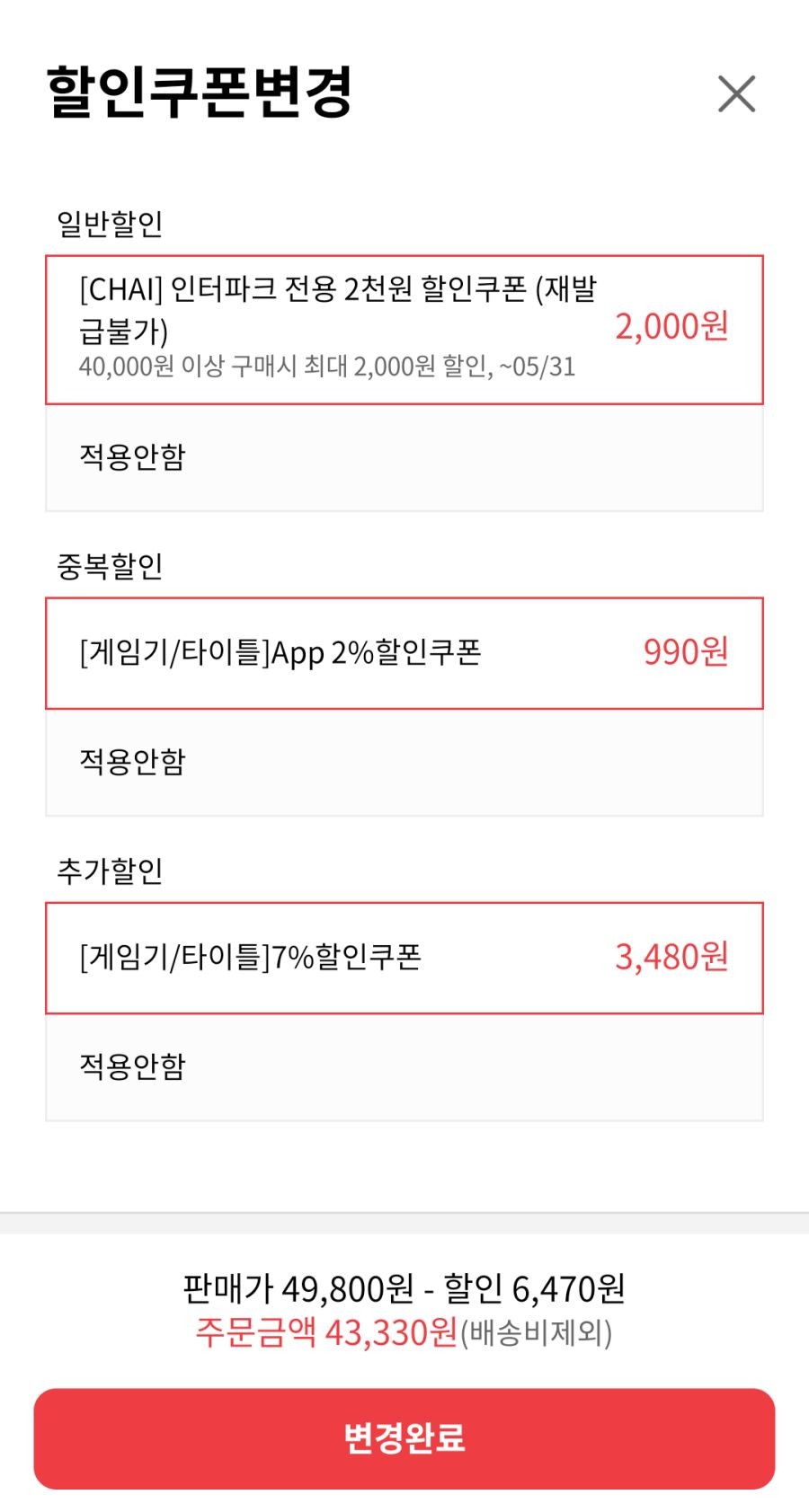This screenshot has width=809, height=1512.
Task: Choose 적용안함 under 중복할인
Action: [404, 763]
